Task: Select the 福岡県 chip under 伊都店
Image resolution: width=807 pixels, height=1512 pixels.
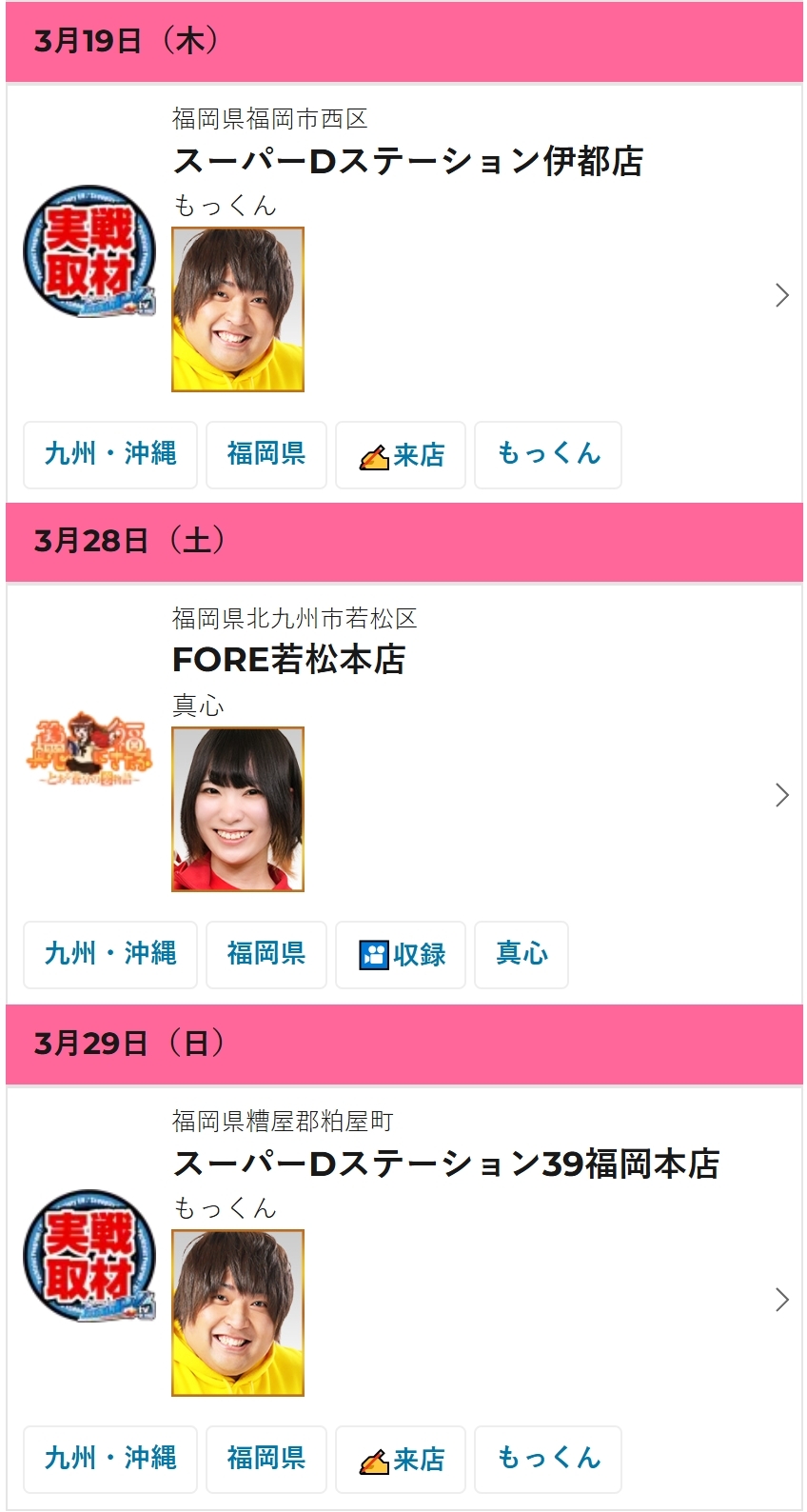Action: pos(266,454)
